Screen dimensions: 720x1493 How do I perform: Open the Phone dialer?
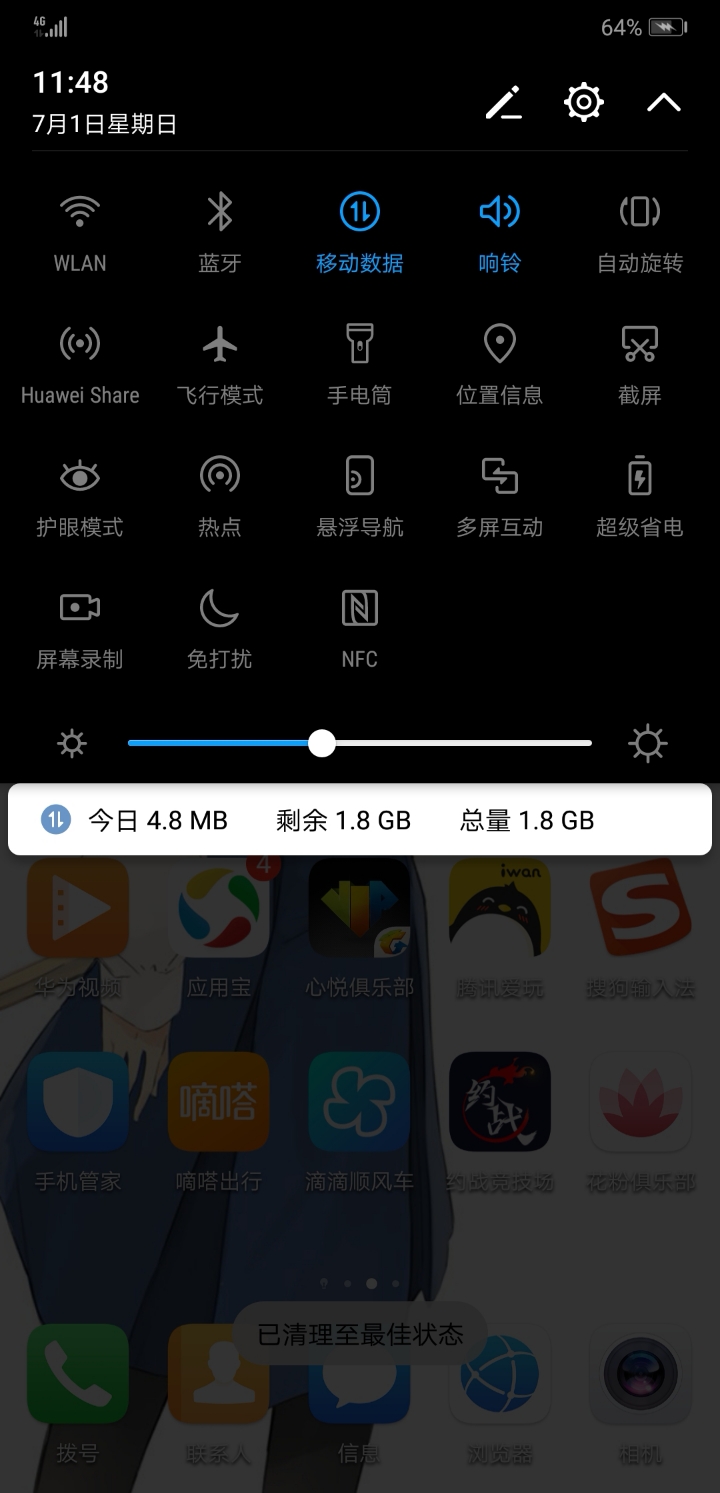(x=78, y=1372)
